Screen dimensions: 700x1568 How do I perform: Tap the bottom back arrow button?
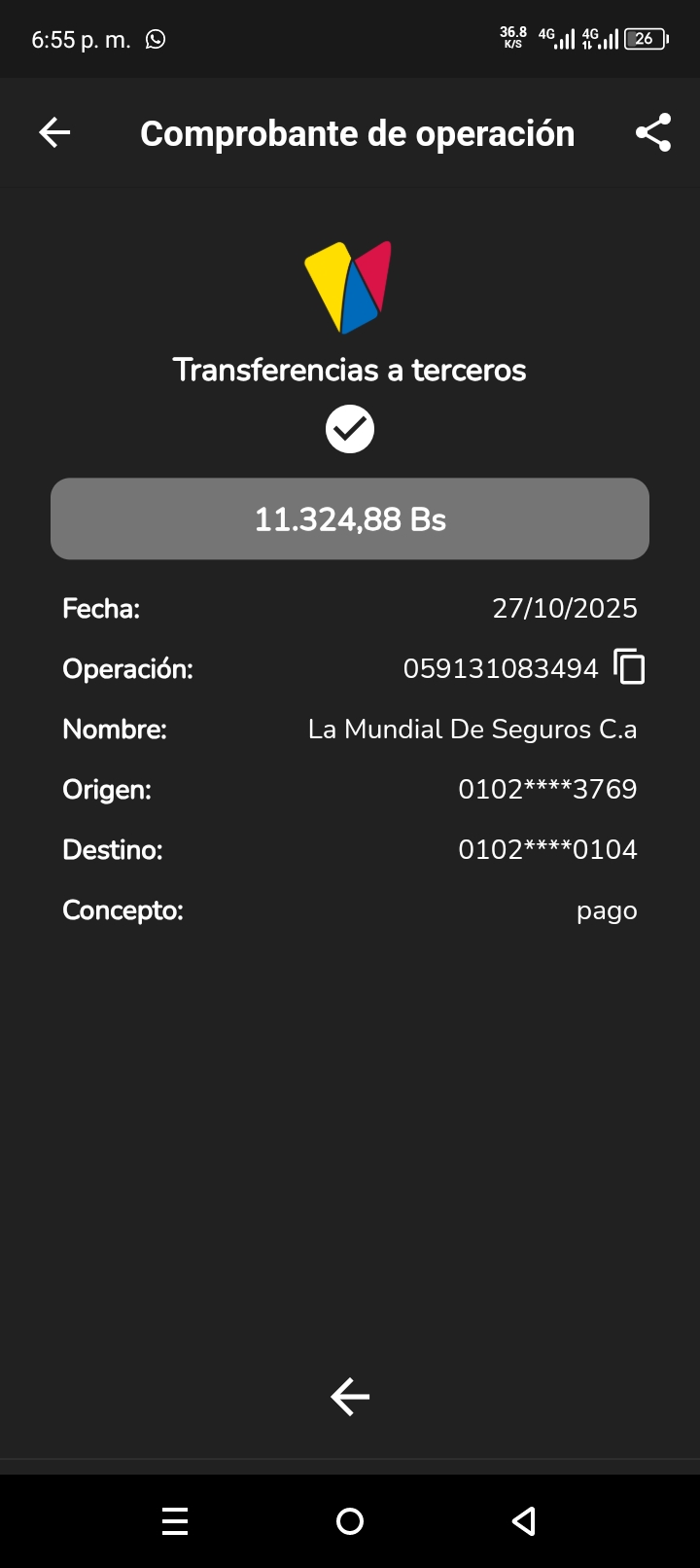350,1397
